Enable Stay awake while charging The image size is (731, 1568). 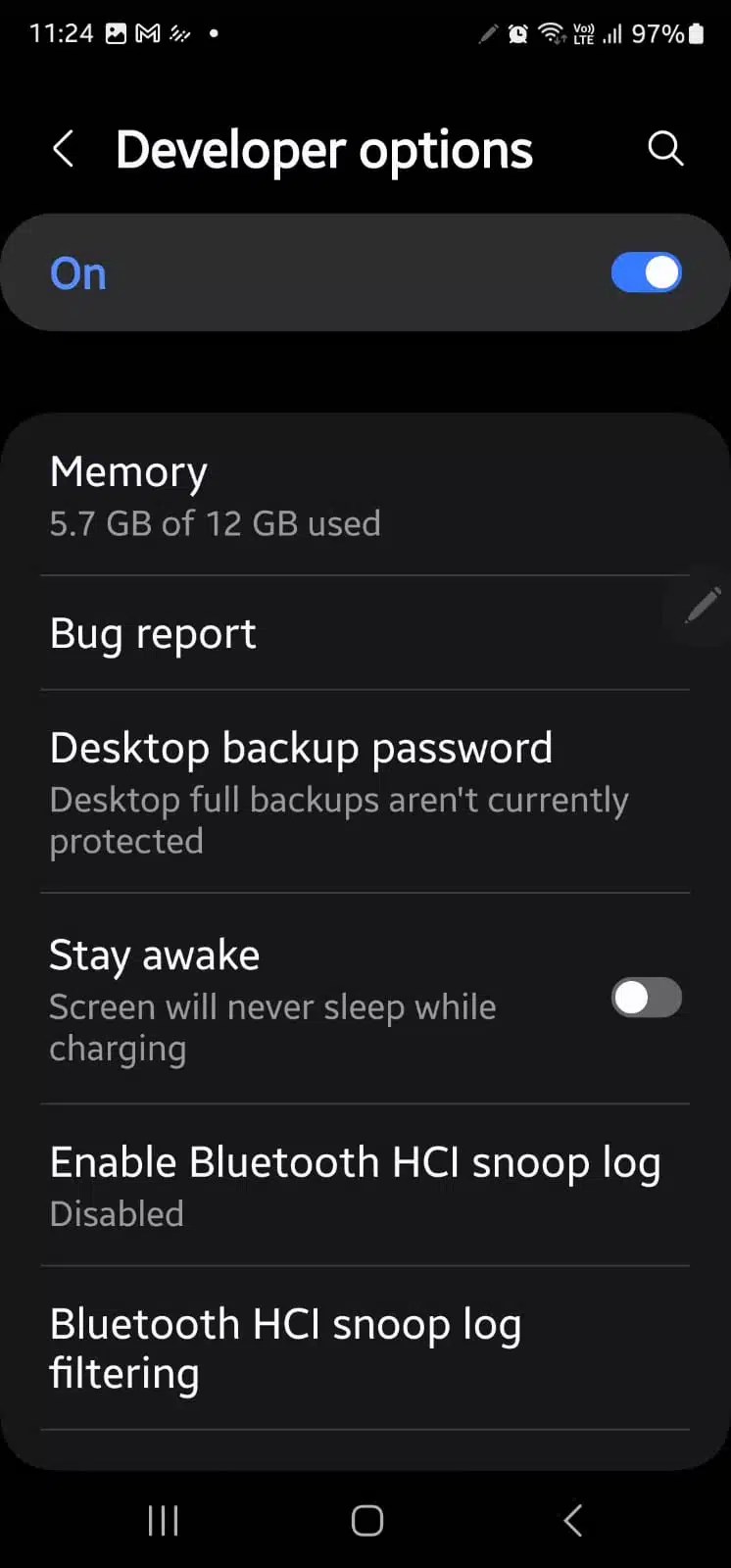[x=646, y=998]
